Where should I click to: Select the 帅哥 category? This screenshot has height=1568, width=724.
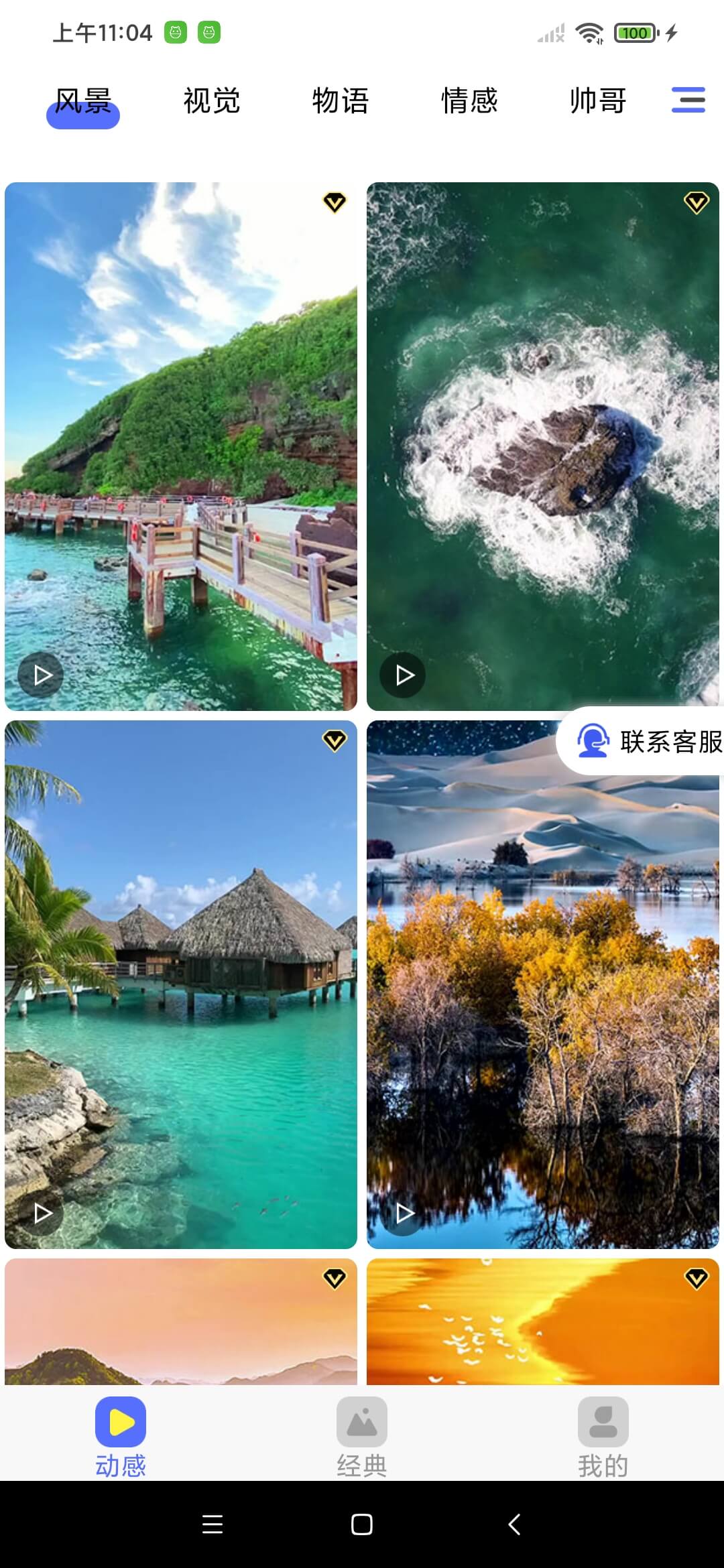point(598,101)
